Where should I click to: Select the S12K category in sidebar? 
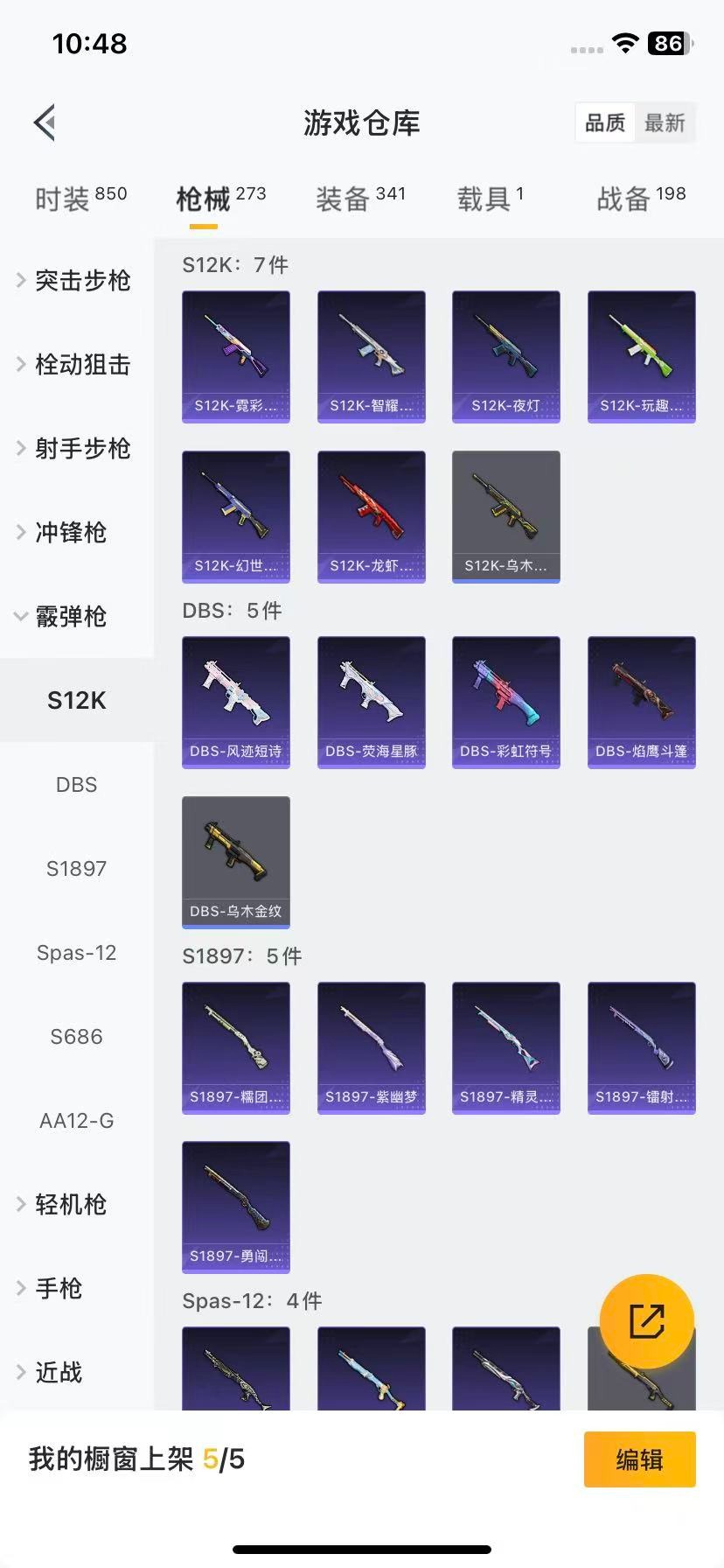(x=76, y=700)
